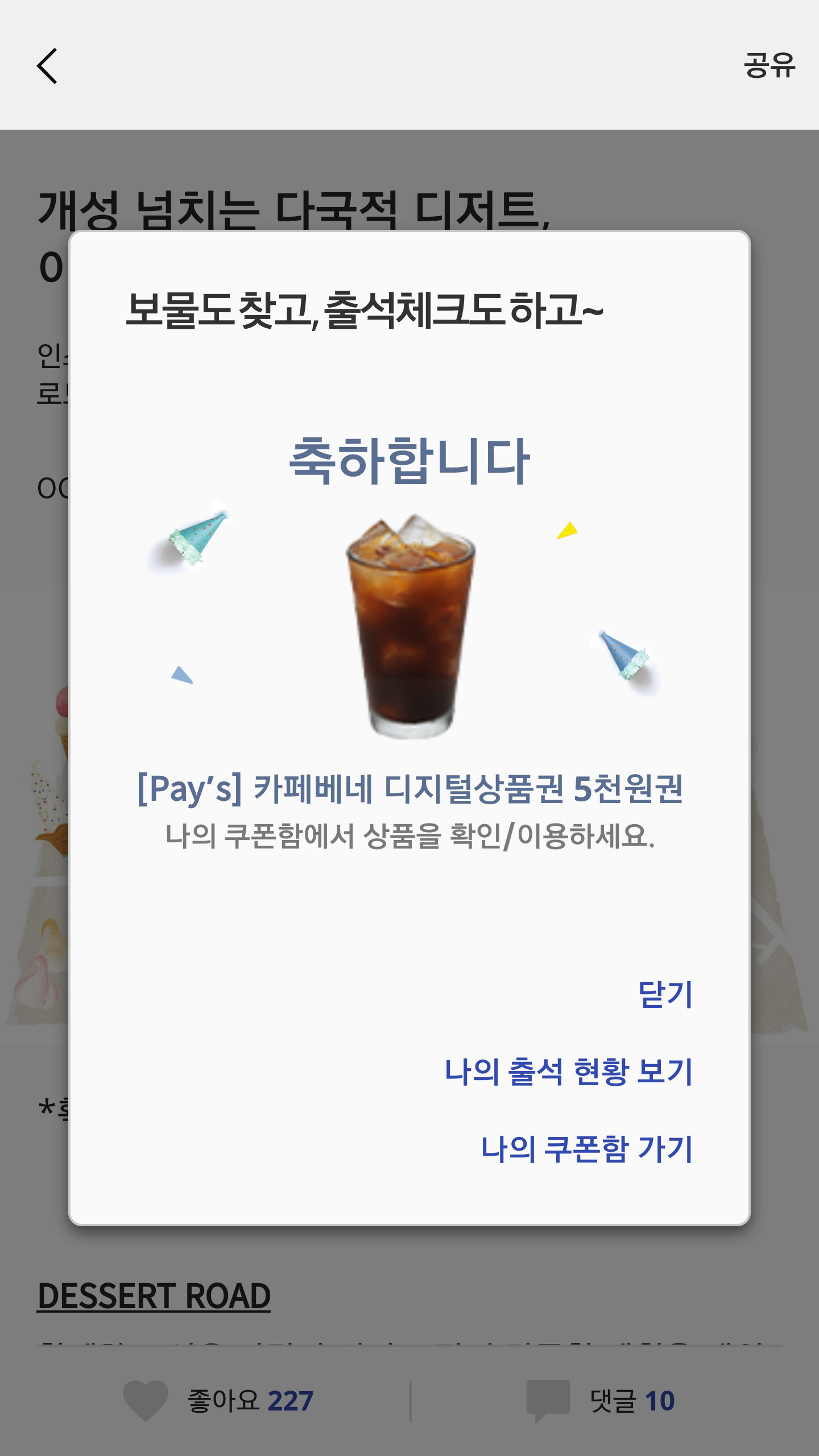Like the post with the 좋아요 heart

click(x=146, y=1400)
